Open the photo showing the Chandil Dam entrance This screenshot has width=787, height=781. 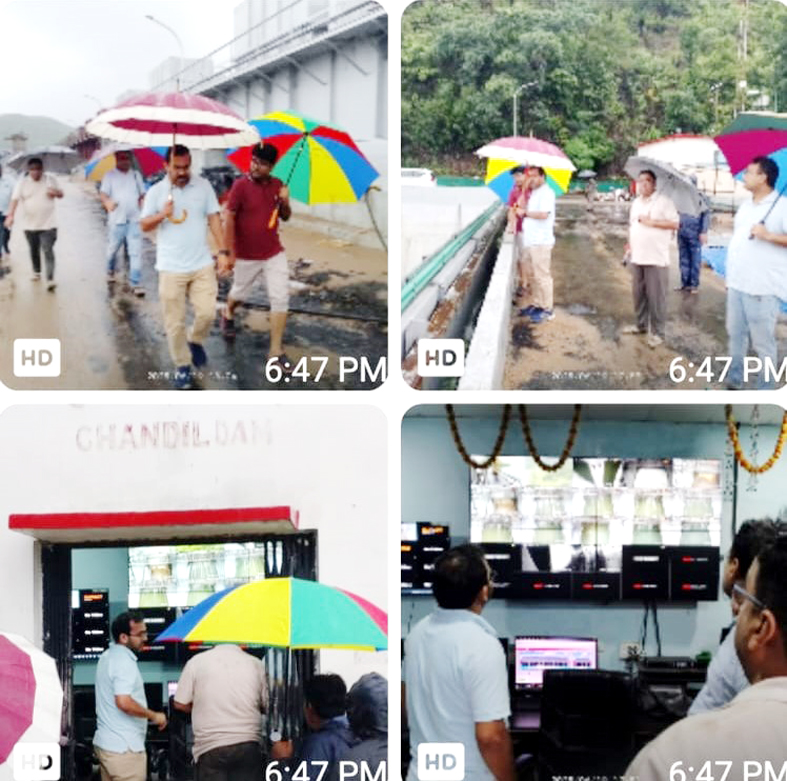click(193, 592)
